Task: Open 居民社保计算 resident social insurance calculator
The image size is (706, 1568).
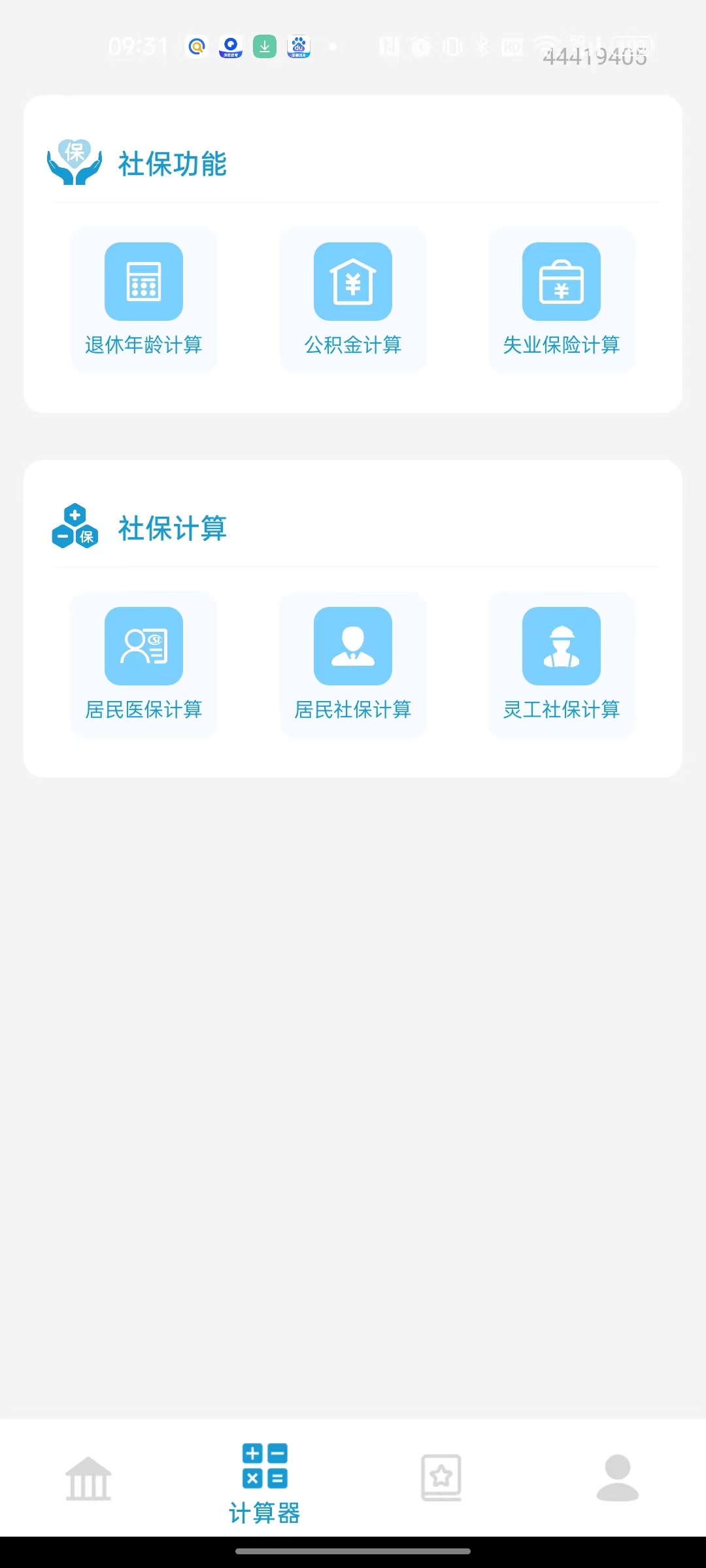Action: (x=353, y=664)
